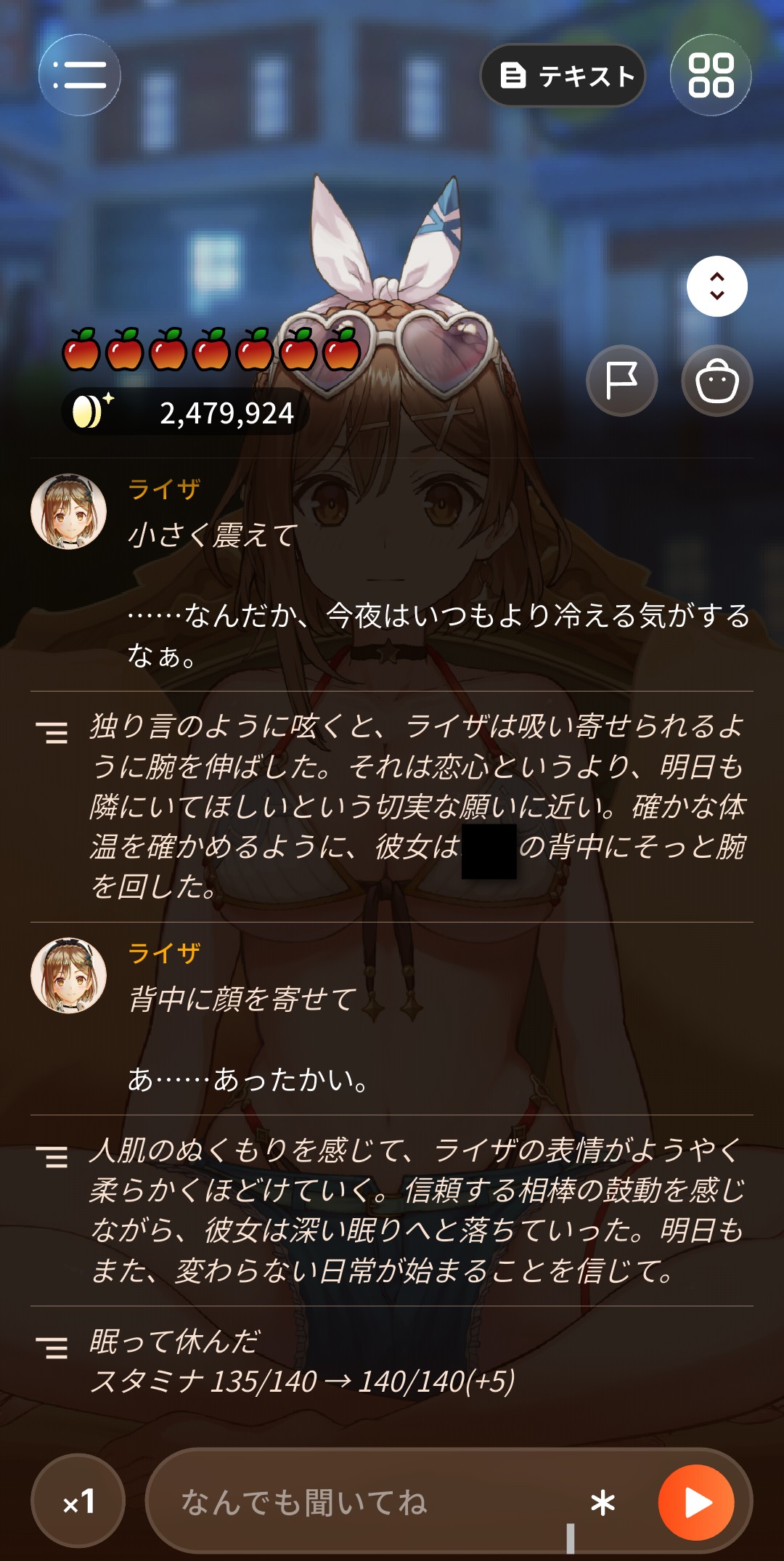
Task: Open ライザ's avatar above 背中に顔を寄せて
Action: click(69, 976)
